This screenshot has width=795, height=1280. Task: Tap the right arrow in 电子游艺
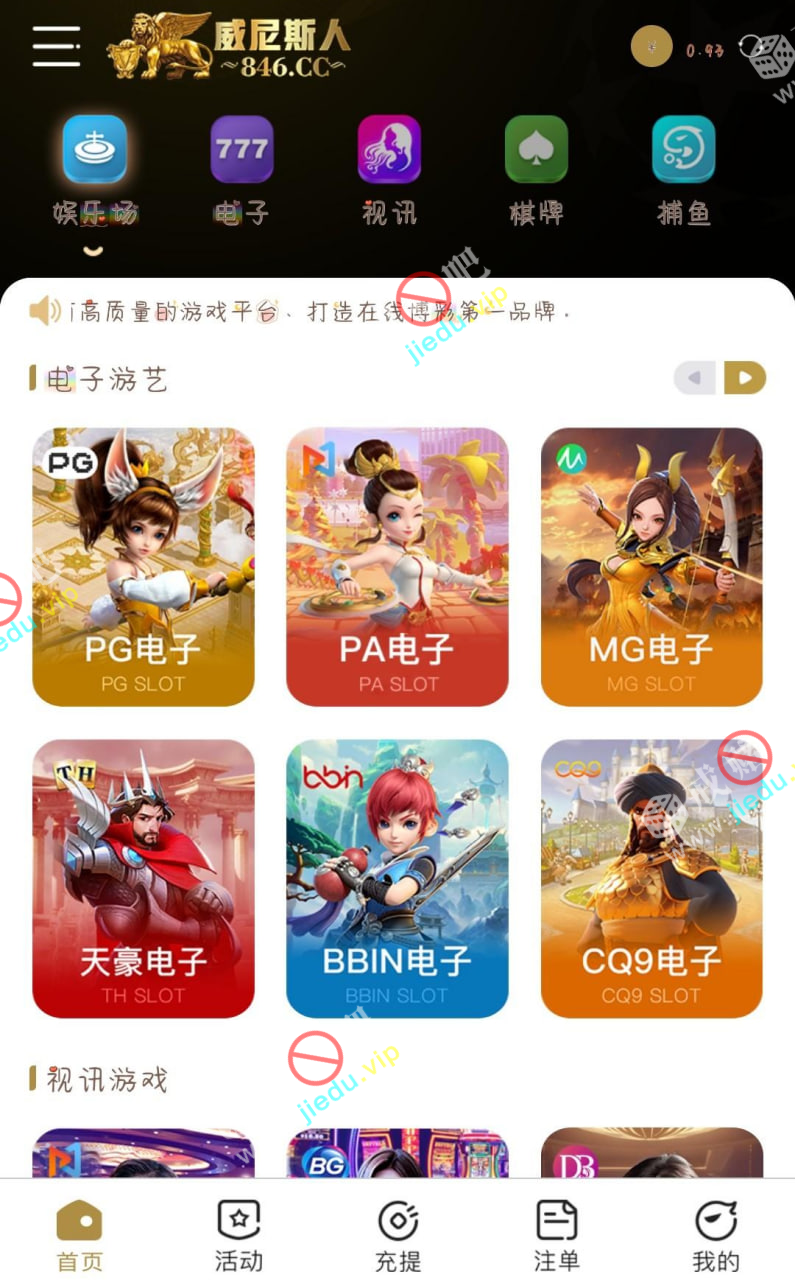[x=745, y=378]
